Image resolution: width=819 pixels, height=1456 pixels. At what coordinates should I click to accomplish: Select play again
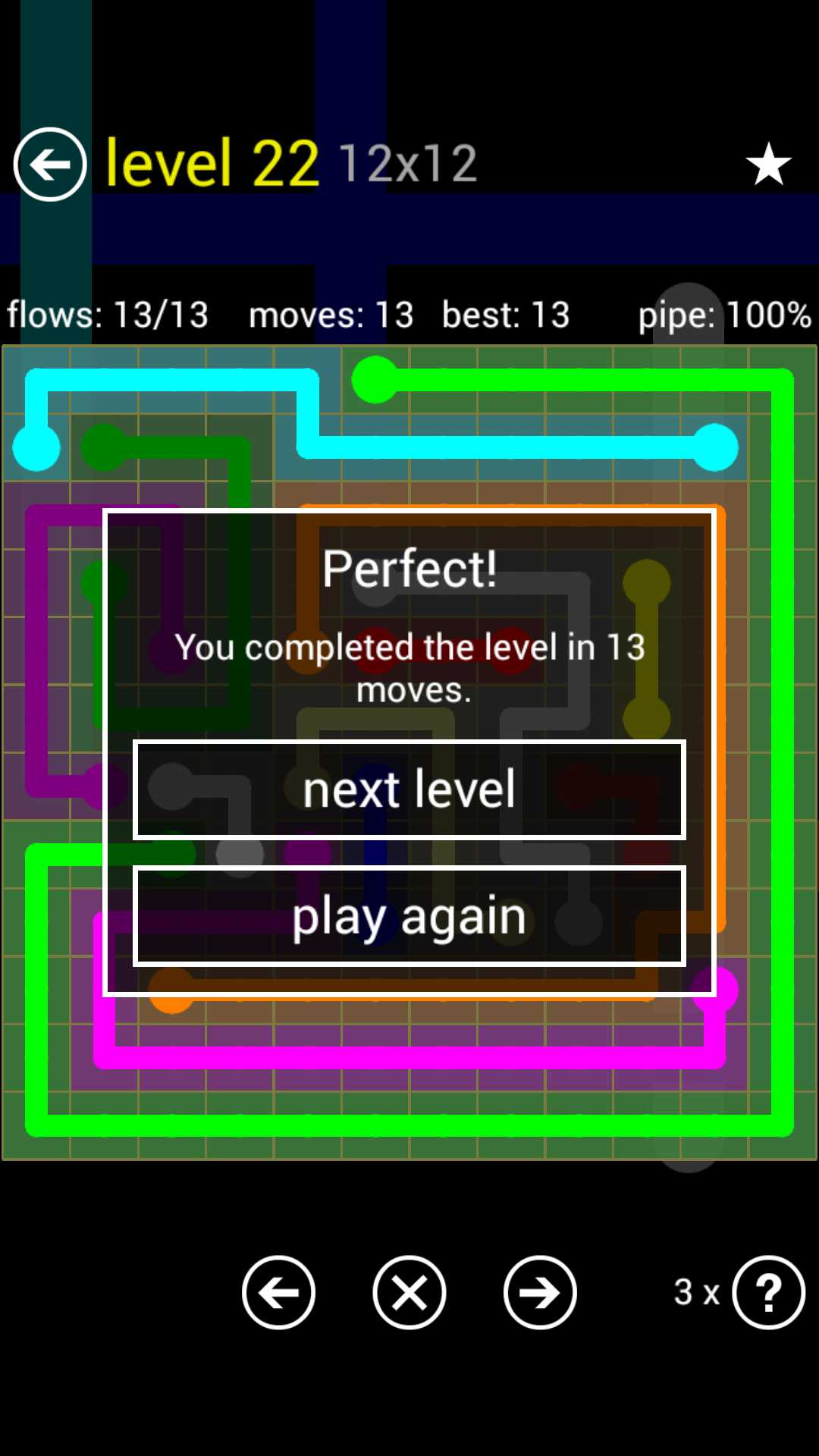(409, 916)
